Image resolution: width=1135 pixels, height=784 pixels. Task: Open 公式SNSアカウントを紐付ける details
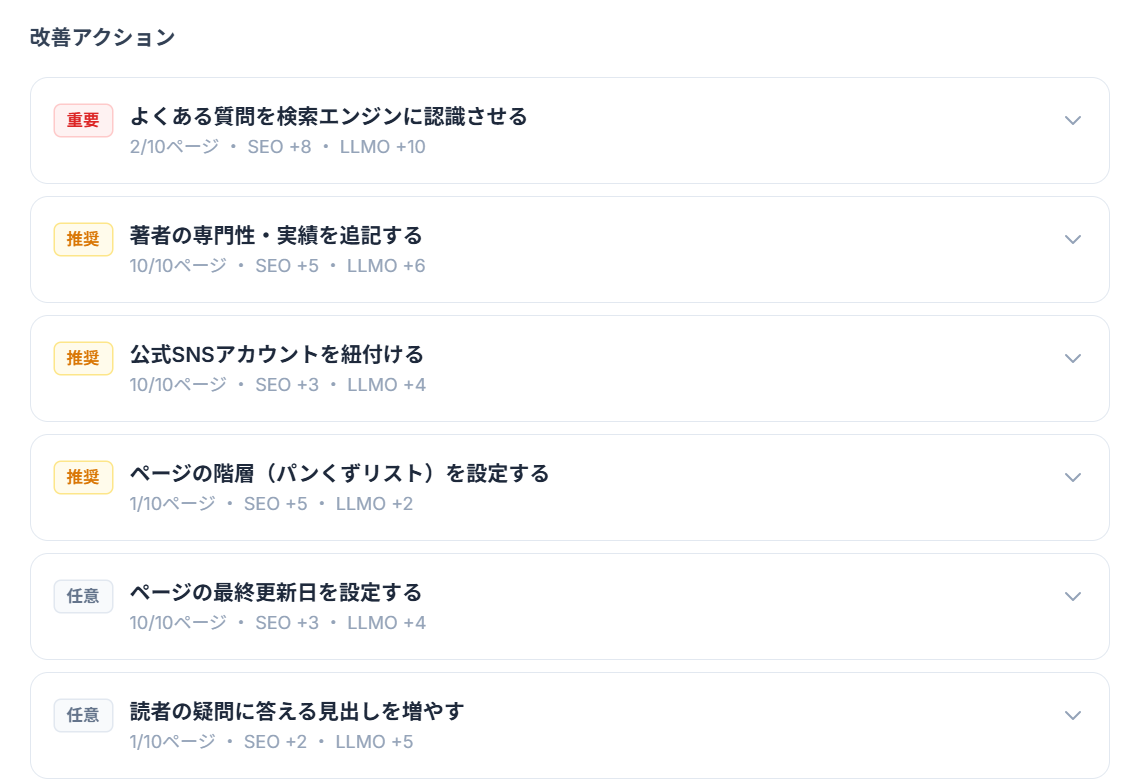pyautogui.click(x=1072, y=358)
